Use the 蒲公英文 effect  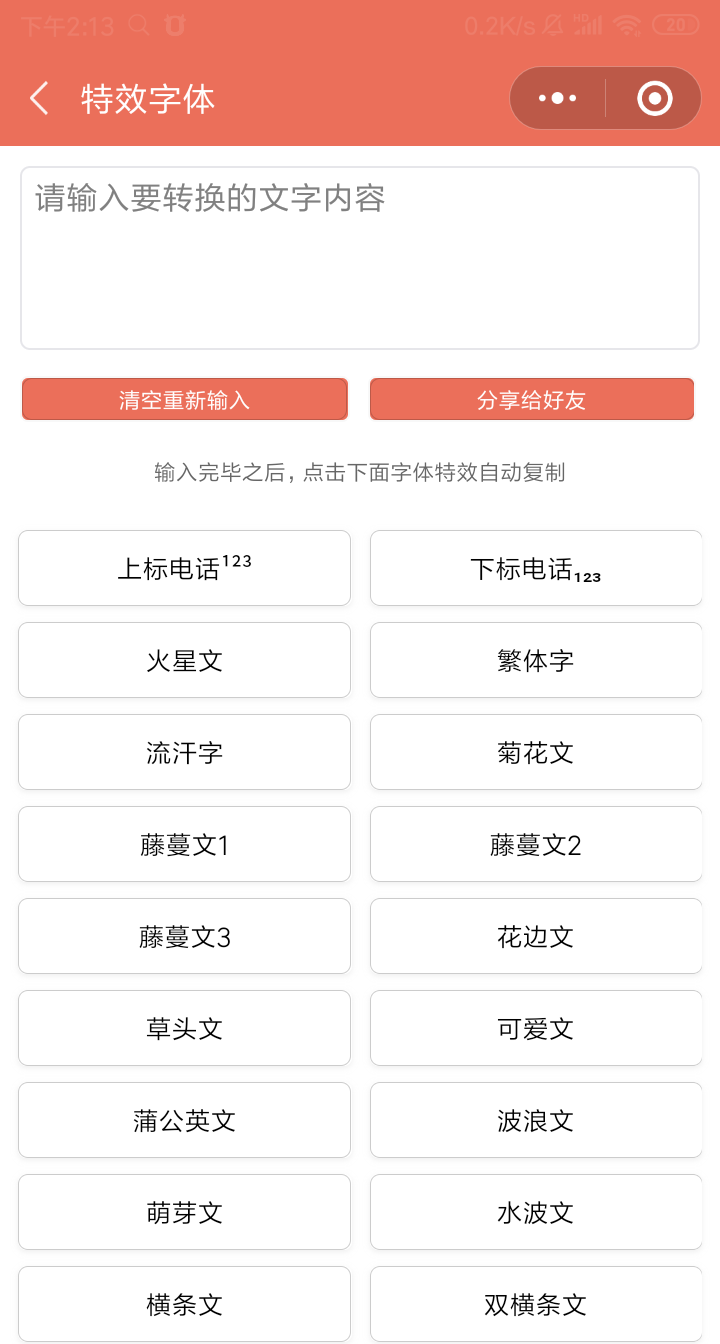click(x=185, y=1120)
